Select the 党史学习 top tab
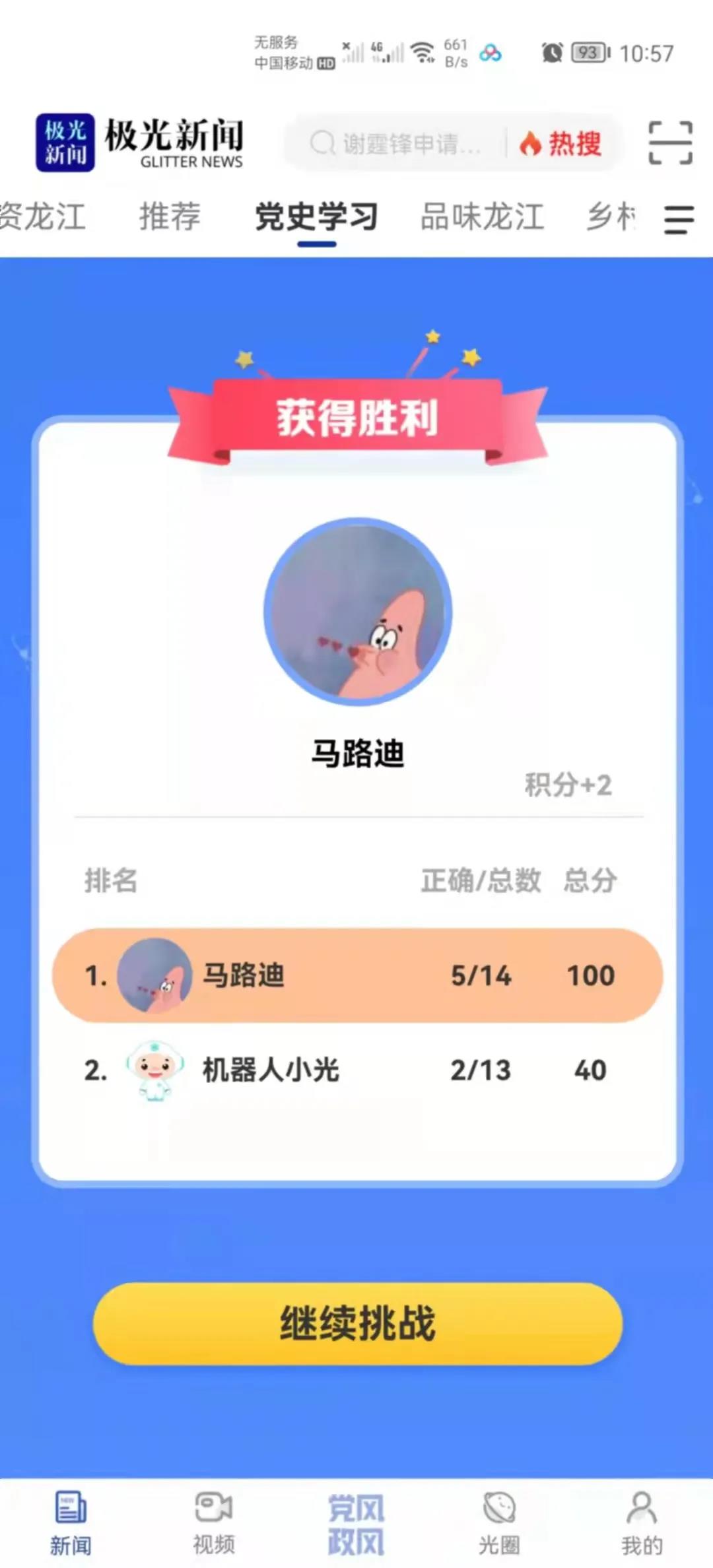The width and height of the screenshot is (713, 1568). (x=316, y=217)
